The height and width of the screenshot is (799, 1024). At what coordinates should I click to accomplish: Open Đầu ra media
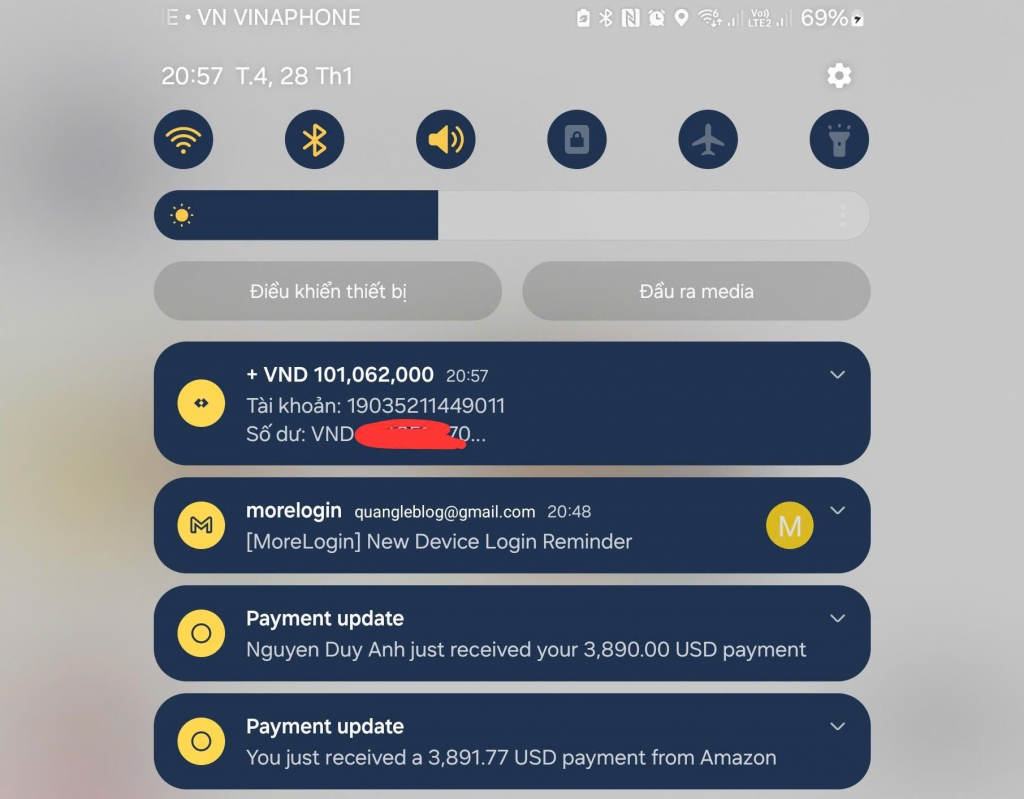(x=696, y=291)
